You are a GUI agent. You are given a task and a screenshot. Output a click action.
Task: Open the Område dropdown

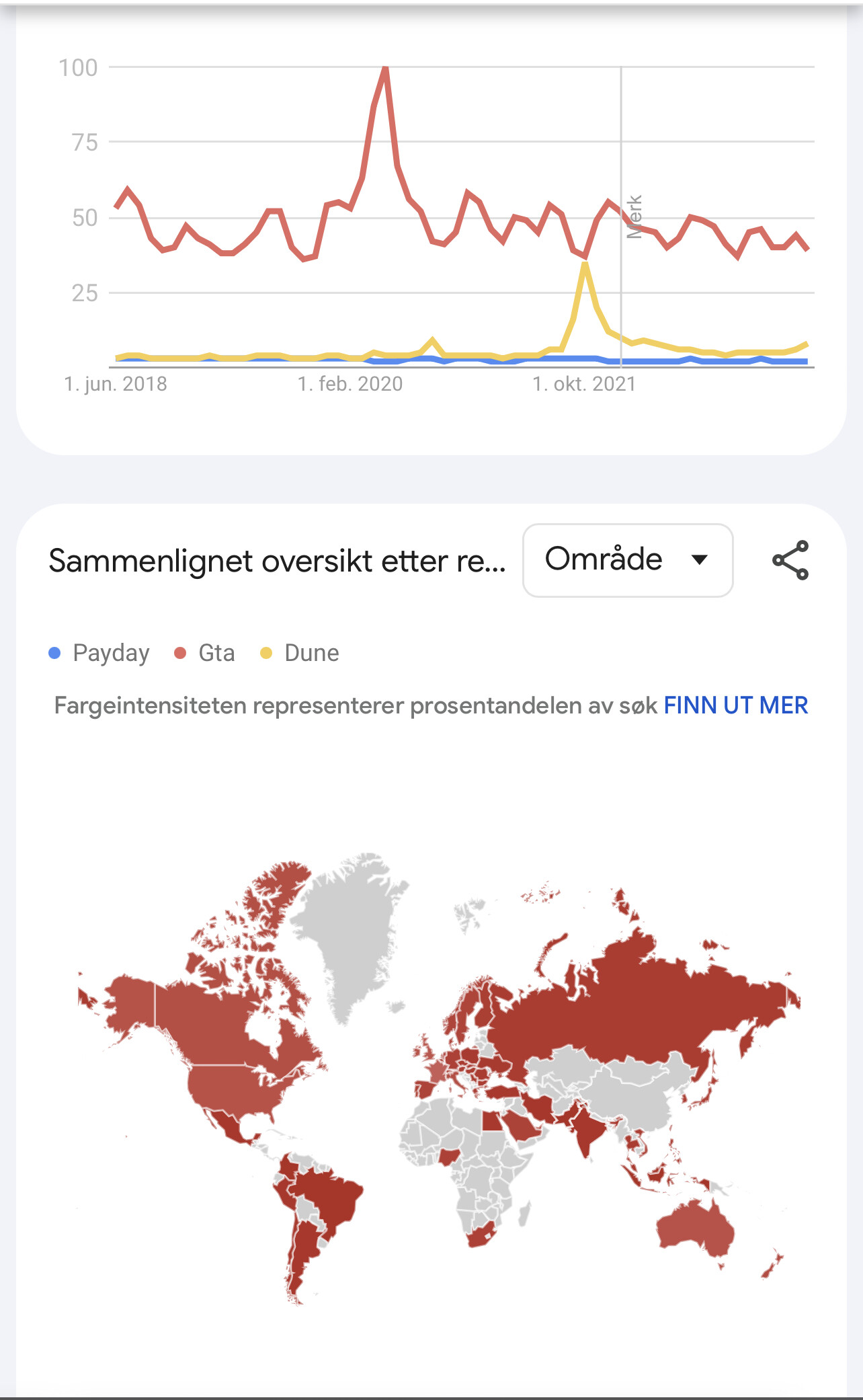tap(628, 560)
